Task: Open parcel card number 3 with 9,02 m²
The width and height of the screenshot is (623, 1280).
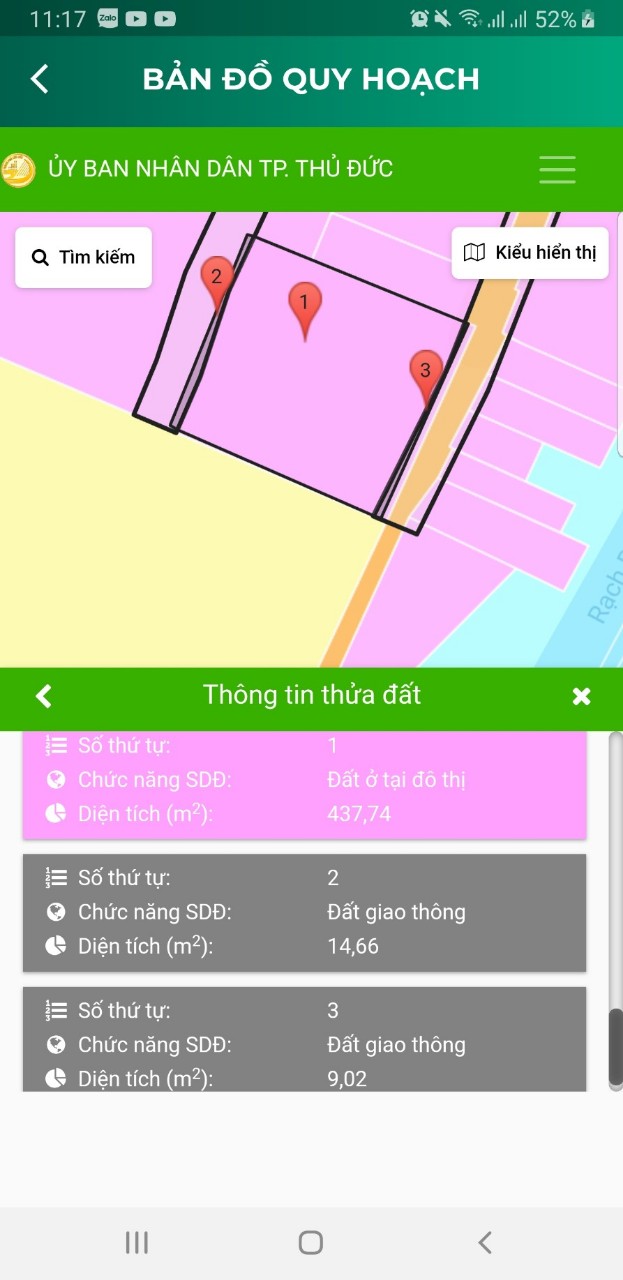Action: (x=304, y=1040)
